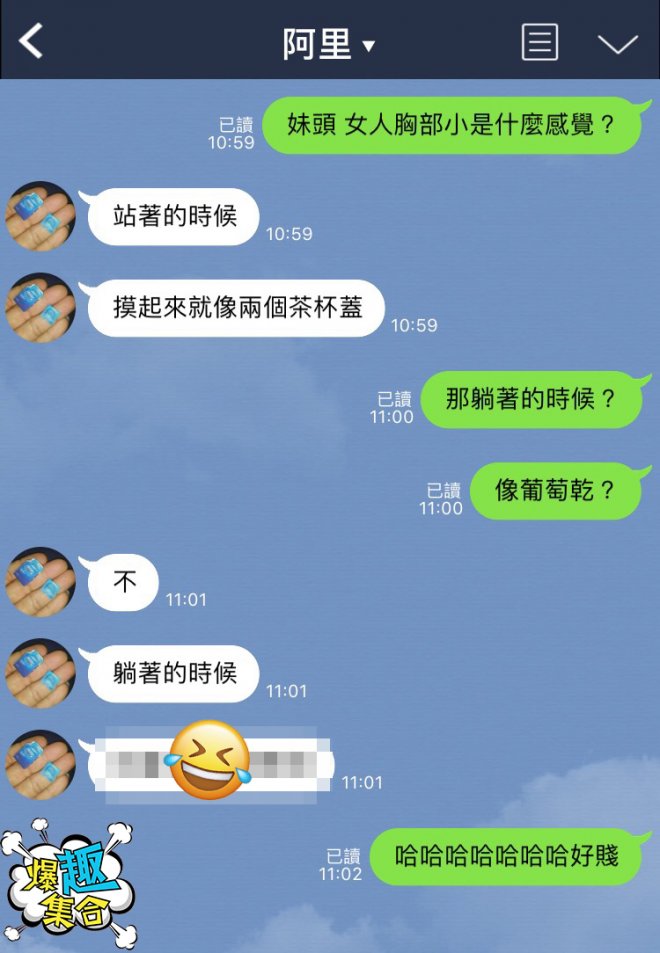Screen dimensions: 660x953
Task: Open the chat notes icon
Action: tap(540, 43)
